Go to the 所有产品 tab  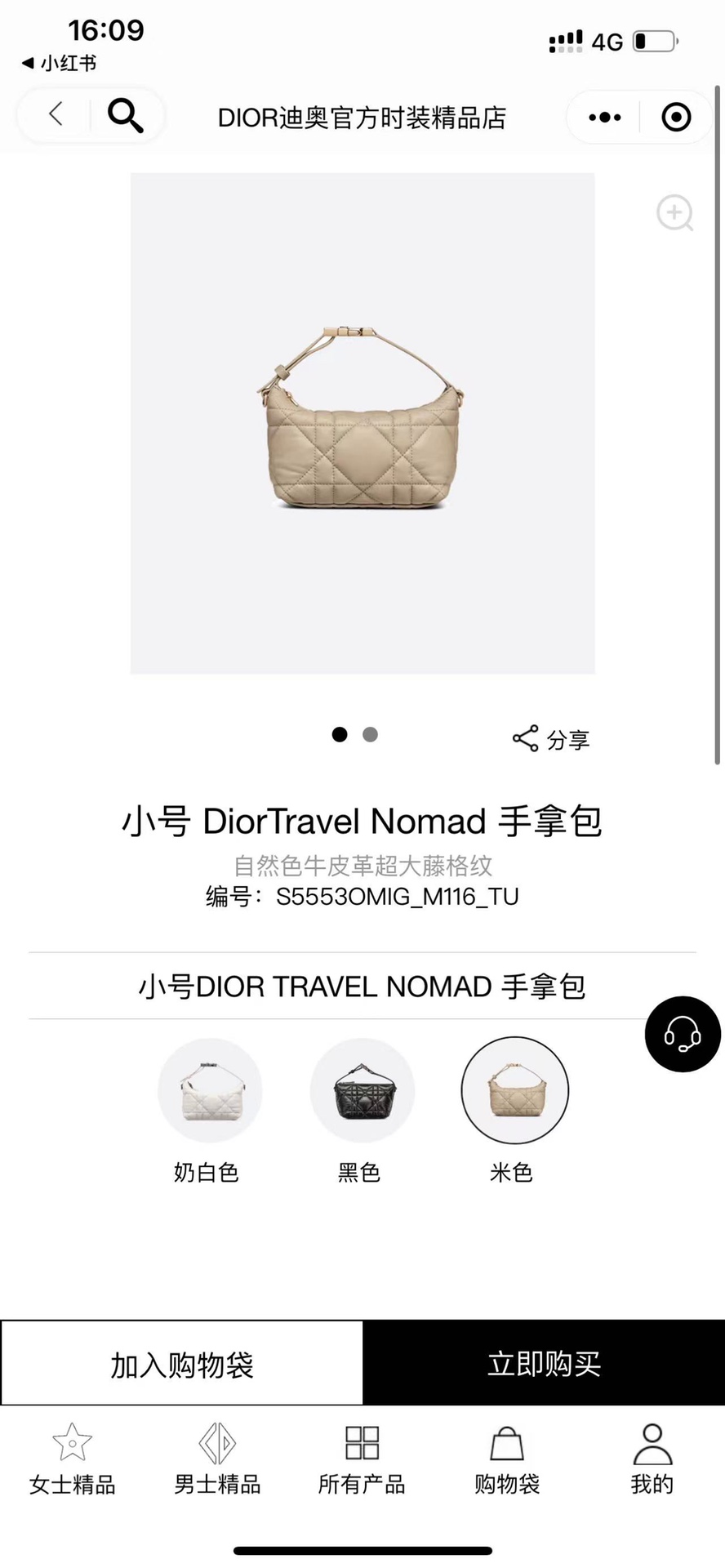click(x=362, y=1459)
